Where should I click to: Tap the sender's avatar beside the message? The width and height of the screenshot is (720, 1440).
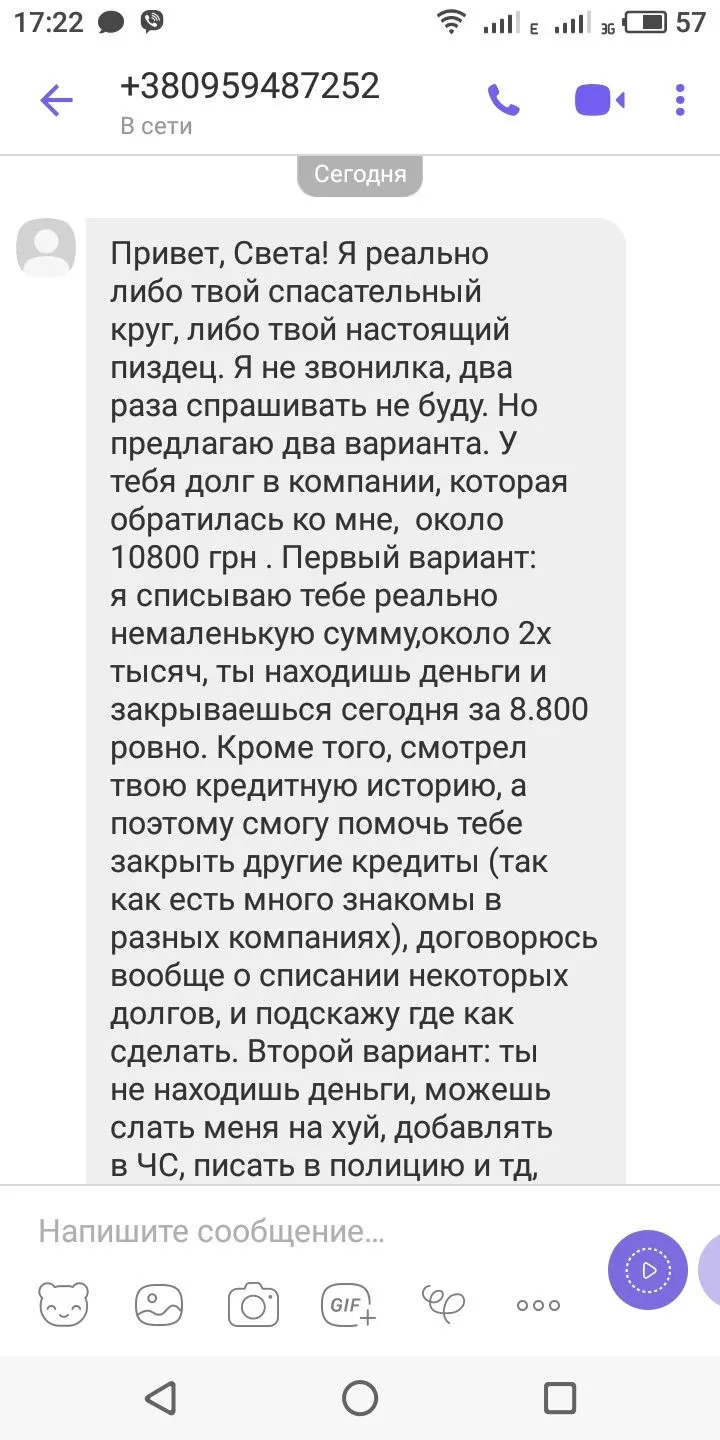46,247
